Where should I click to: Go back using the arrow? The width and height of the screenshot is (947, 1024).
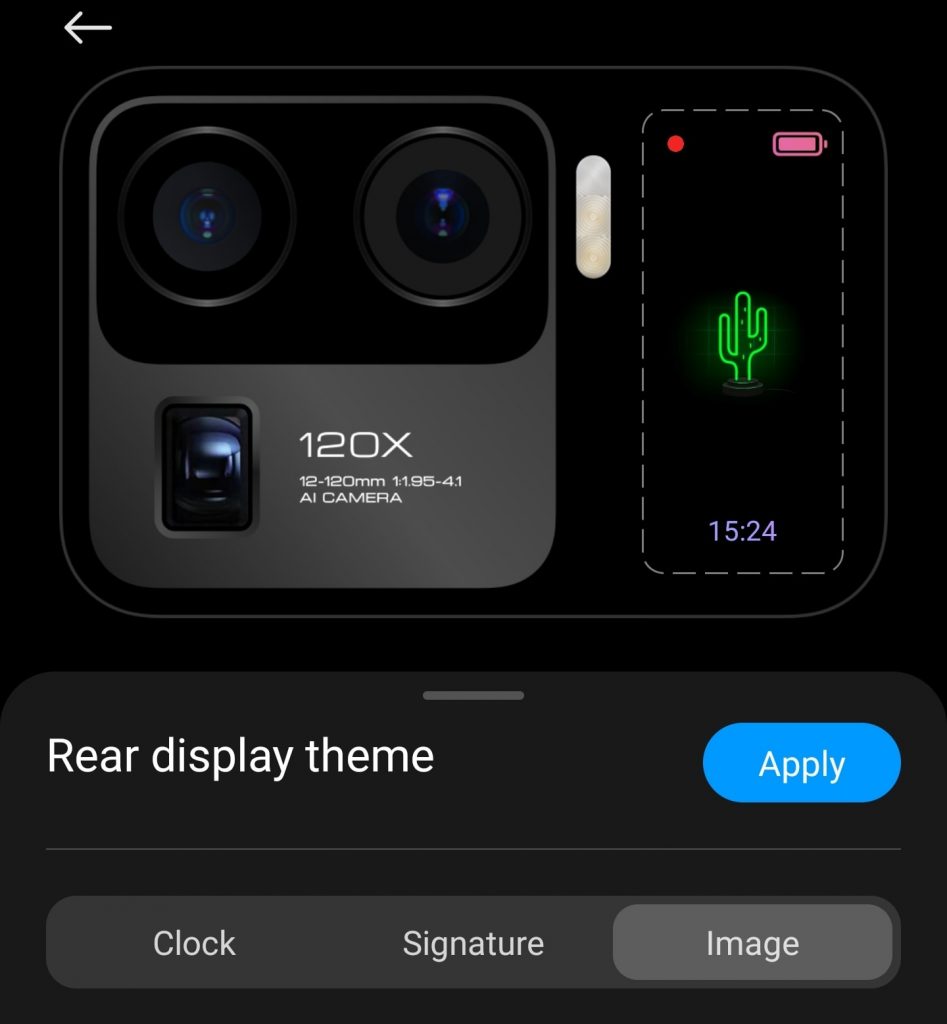click(x=88, y=28)
